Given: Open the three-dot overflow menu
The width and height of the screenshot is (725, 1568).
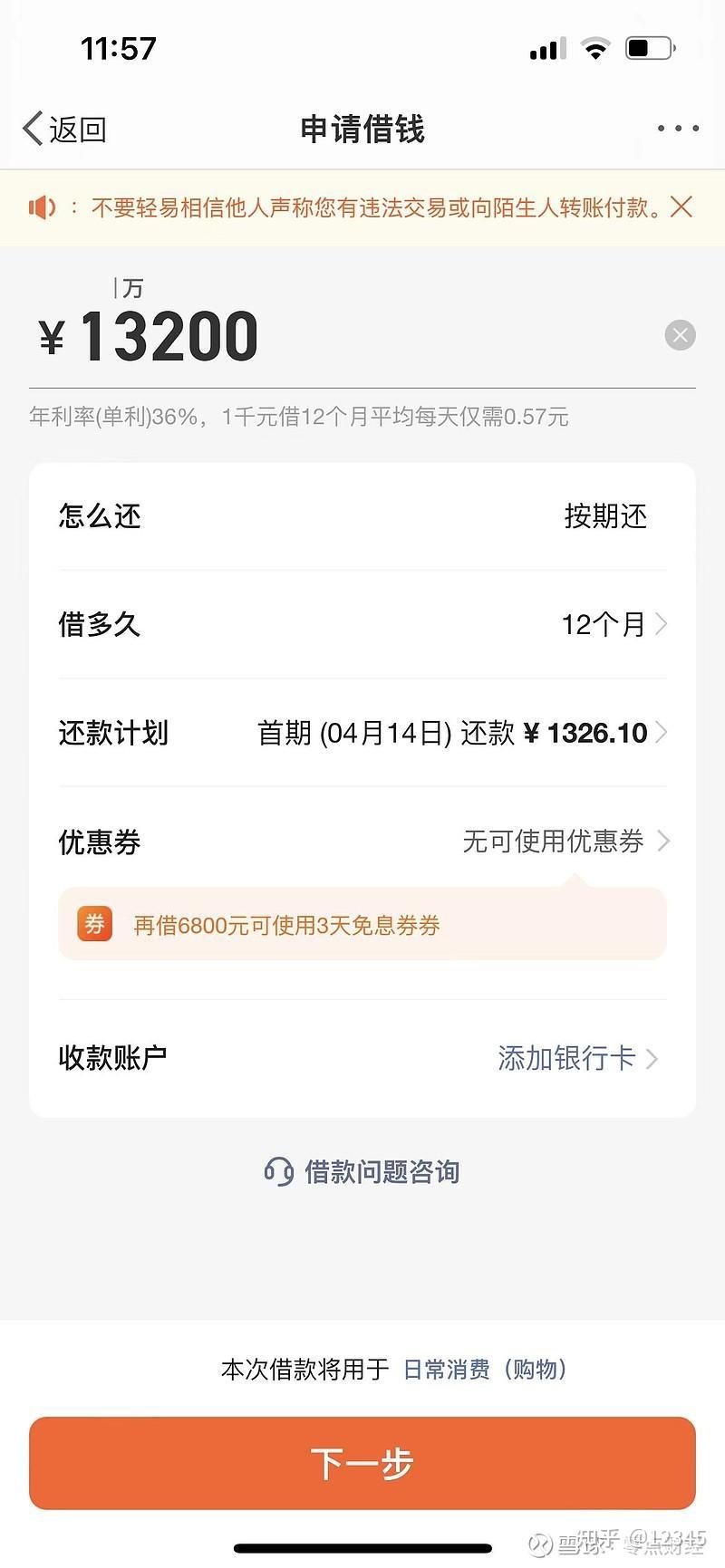Looking at the screenshot, I should pyautogui.click(x=678, y=129).
